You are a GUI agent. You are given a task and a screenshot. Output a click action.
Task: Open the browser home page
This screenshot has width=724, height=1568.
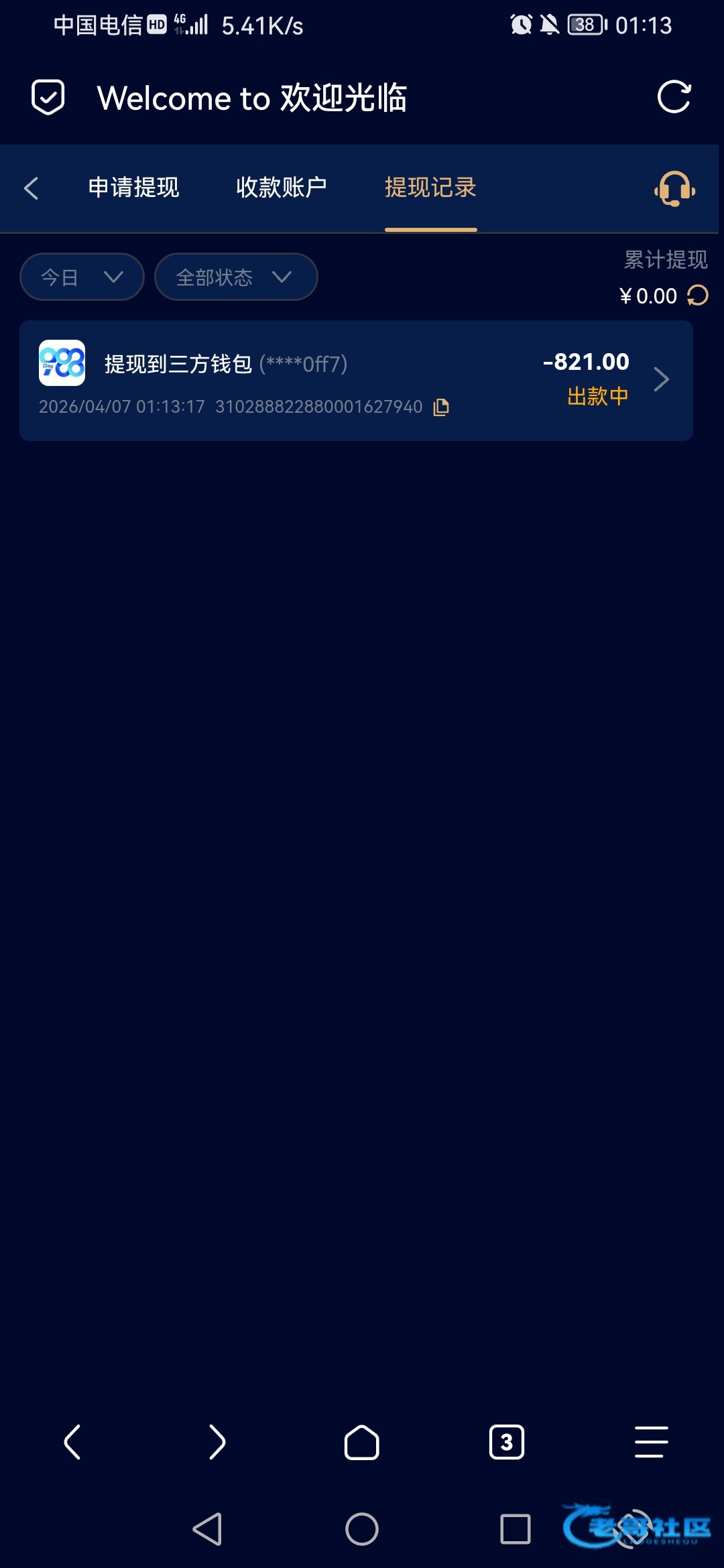(x=361, y=1441)
